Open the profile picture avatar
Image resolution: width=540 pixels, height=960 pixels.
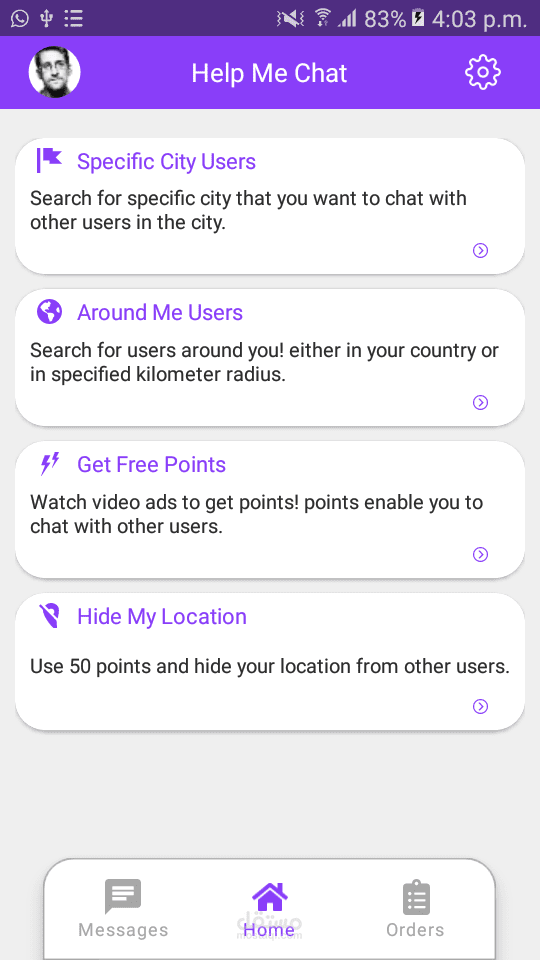[54, 72]
